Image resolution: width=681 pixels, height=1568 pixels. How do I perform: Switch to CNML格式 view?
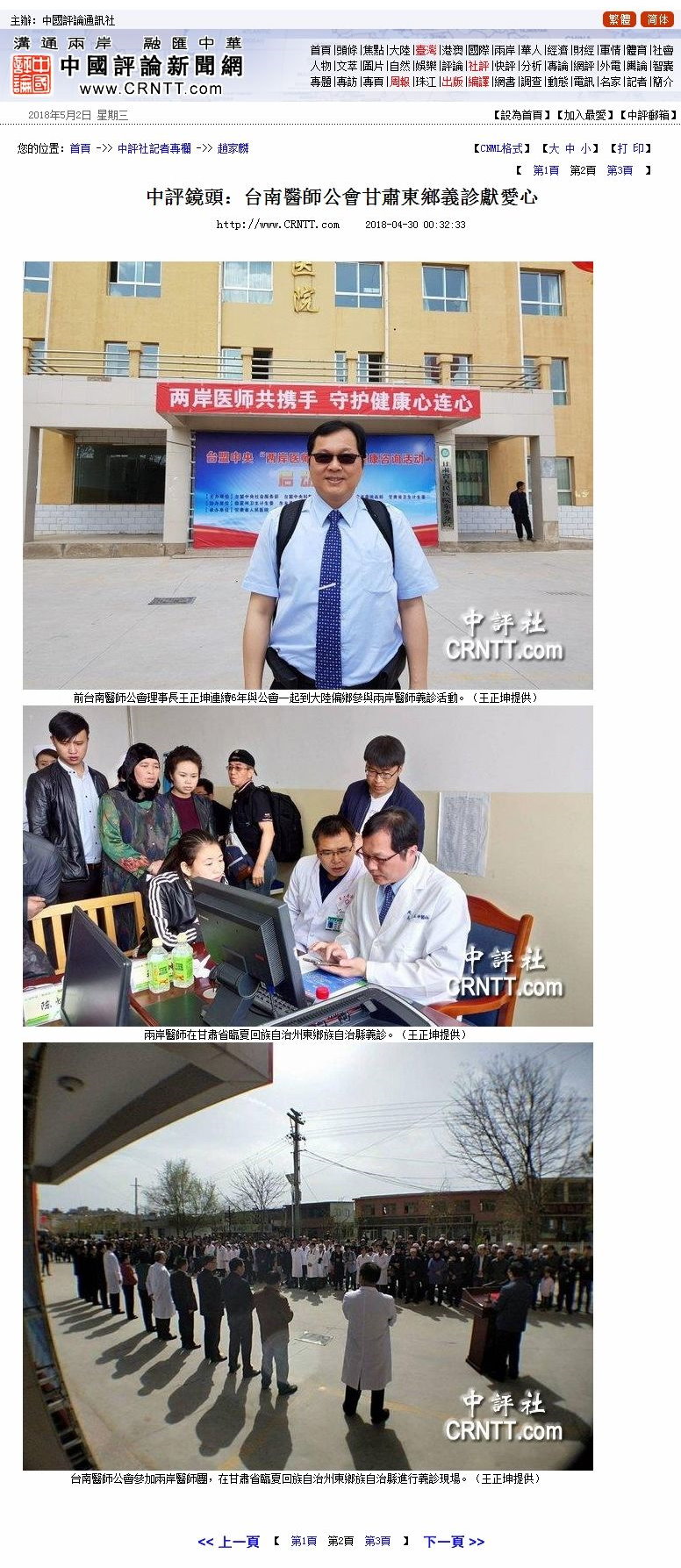pos(502,149)
